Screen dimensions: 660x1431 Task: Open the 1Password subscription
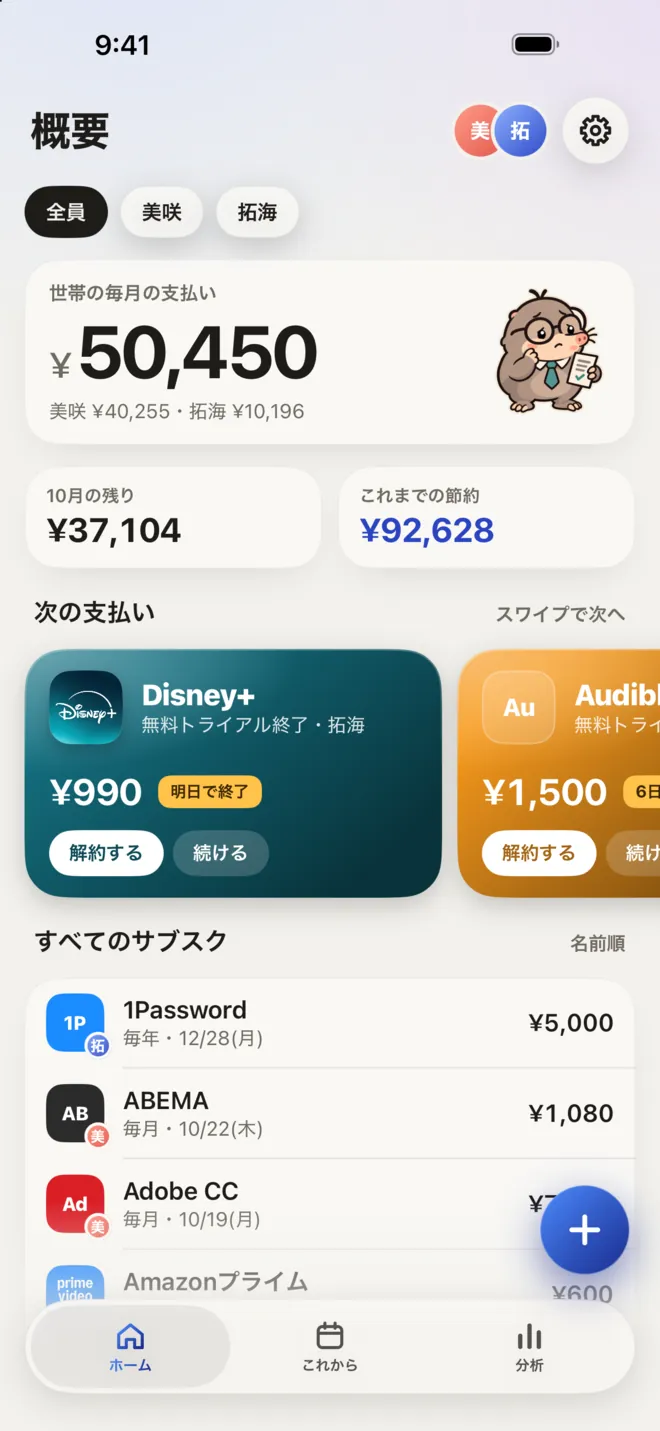tap(330, 1023)
